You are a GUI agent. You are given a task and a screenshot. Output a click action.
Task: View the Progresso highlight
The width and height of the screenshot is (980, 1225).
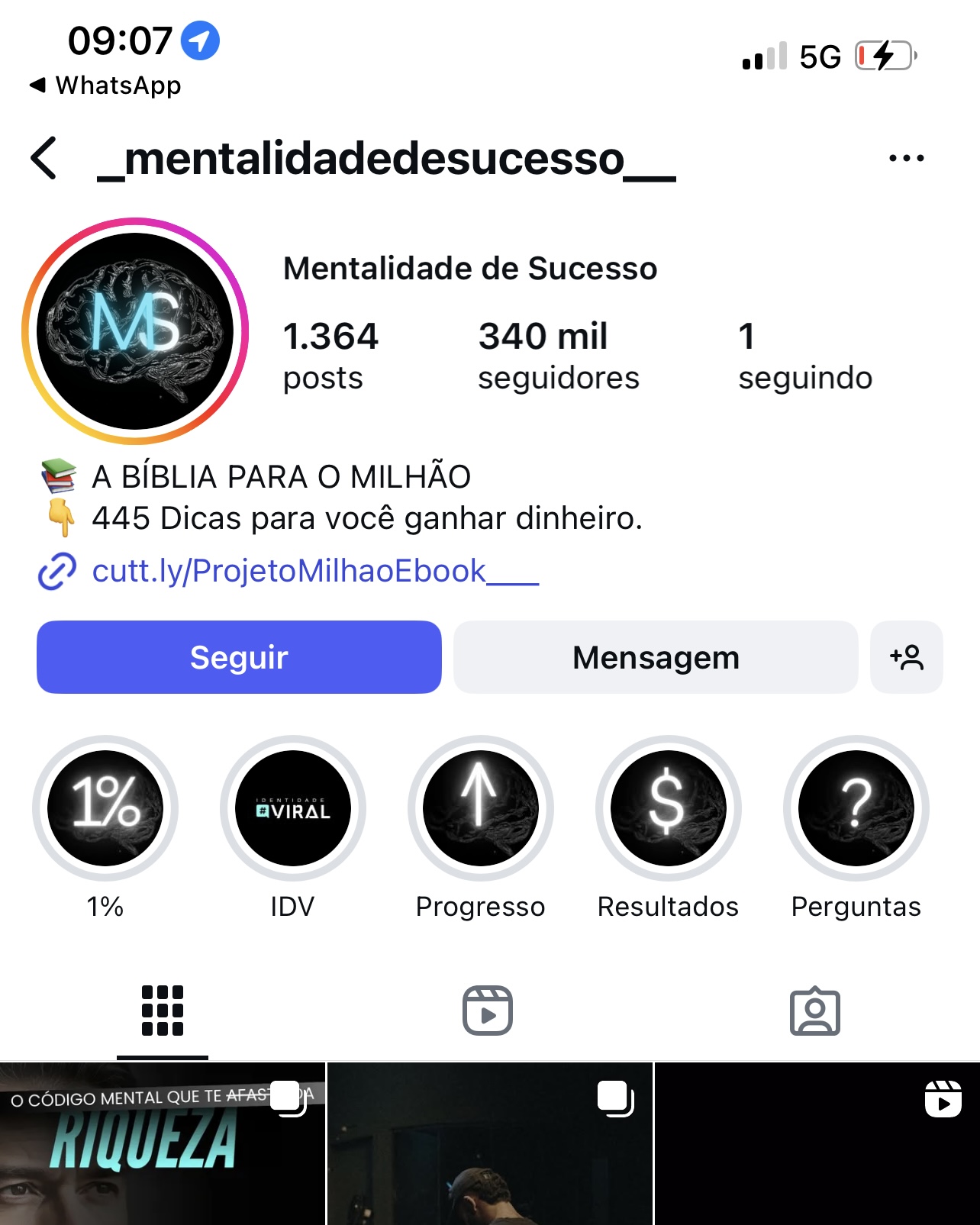tap(481, 808)
